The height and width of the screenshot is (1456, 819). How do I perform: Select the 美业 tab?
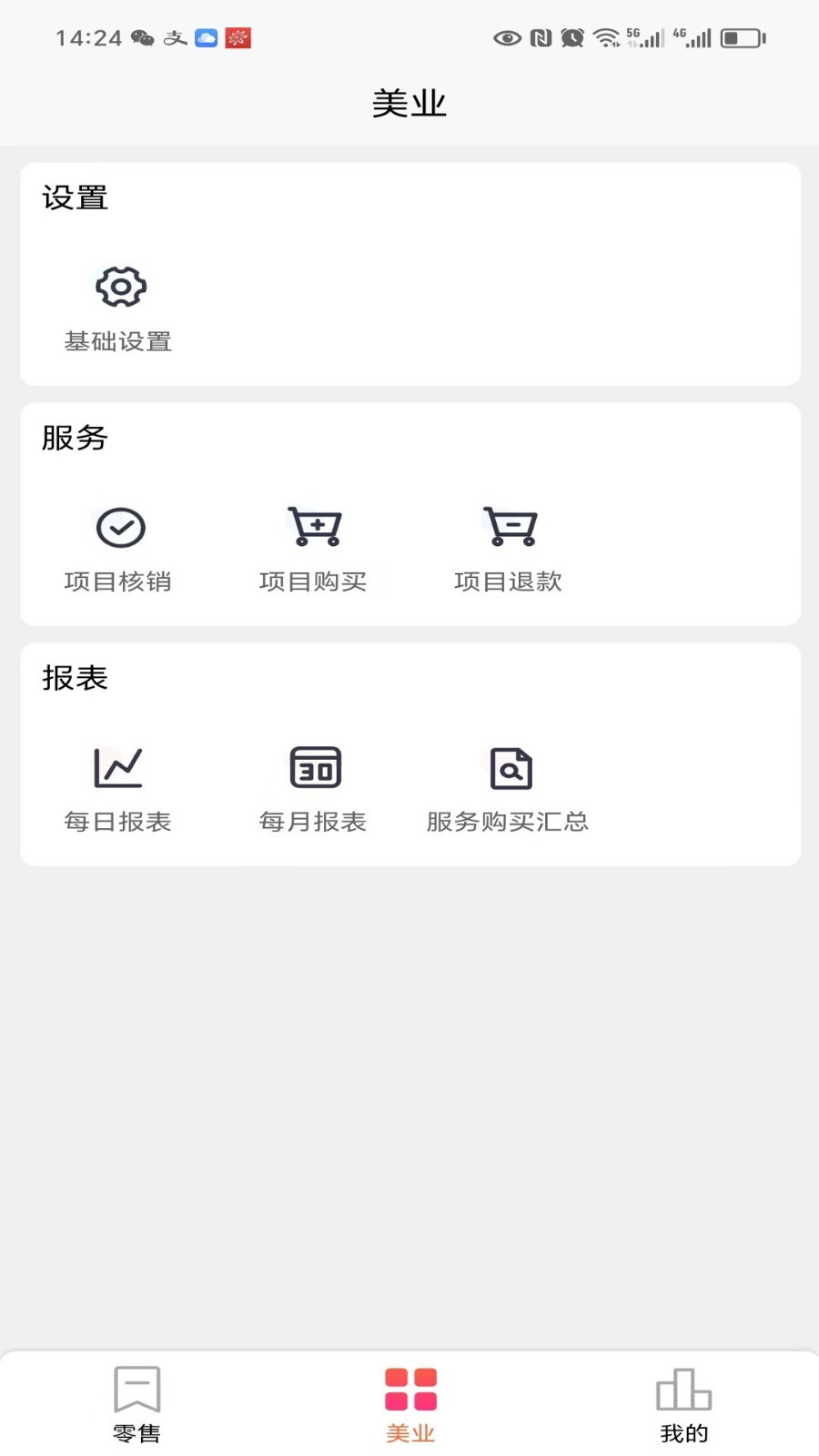pos(410,1404)
